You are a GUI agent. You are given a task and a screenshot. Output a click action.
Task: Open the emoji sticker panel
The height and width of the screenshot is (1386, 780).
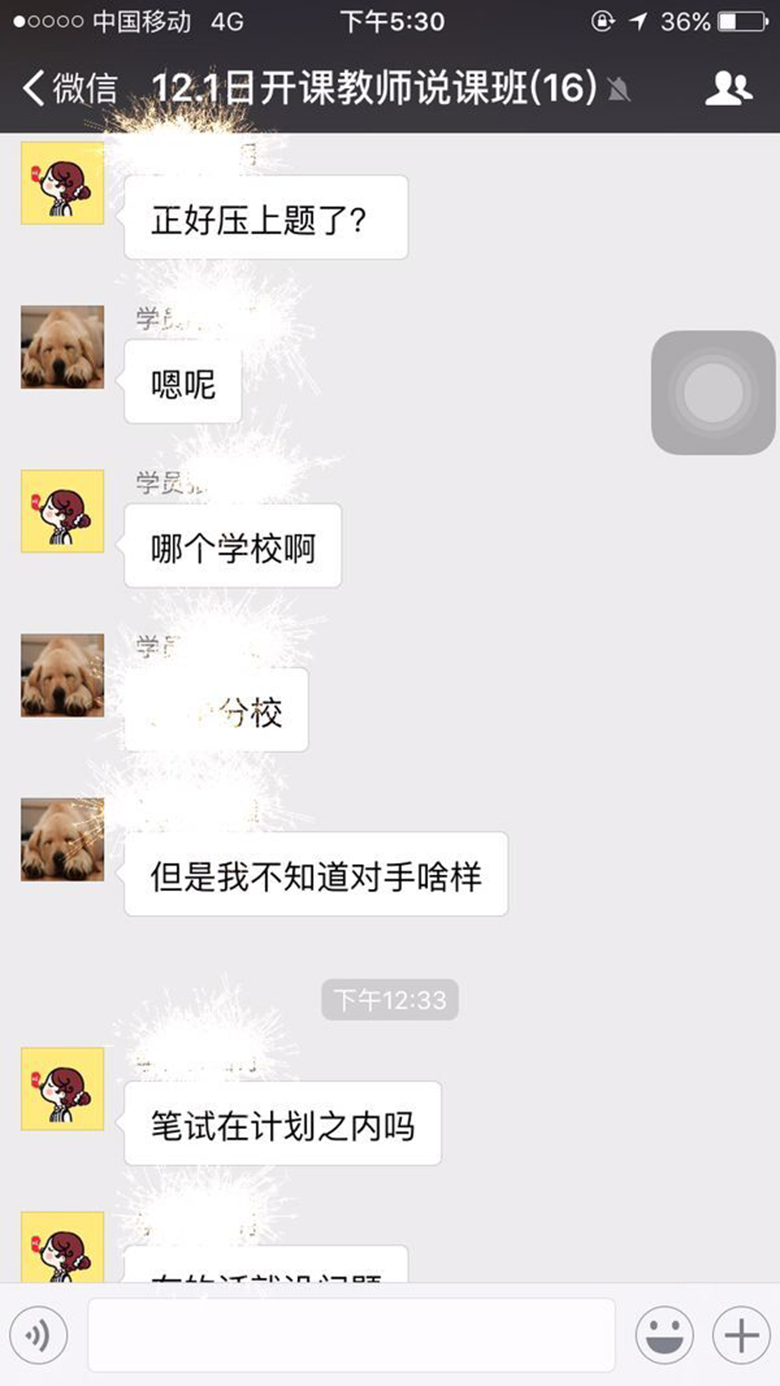coord(664,1335)
